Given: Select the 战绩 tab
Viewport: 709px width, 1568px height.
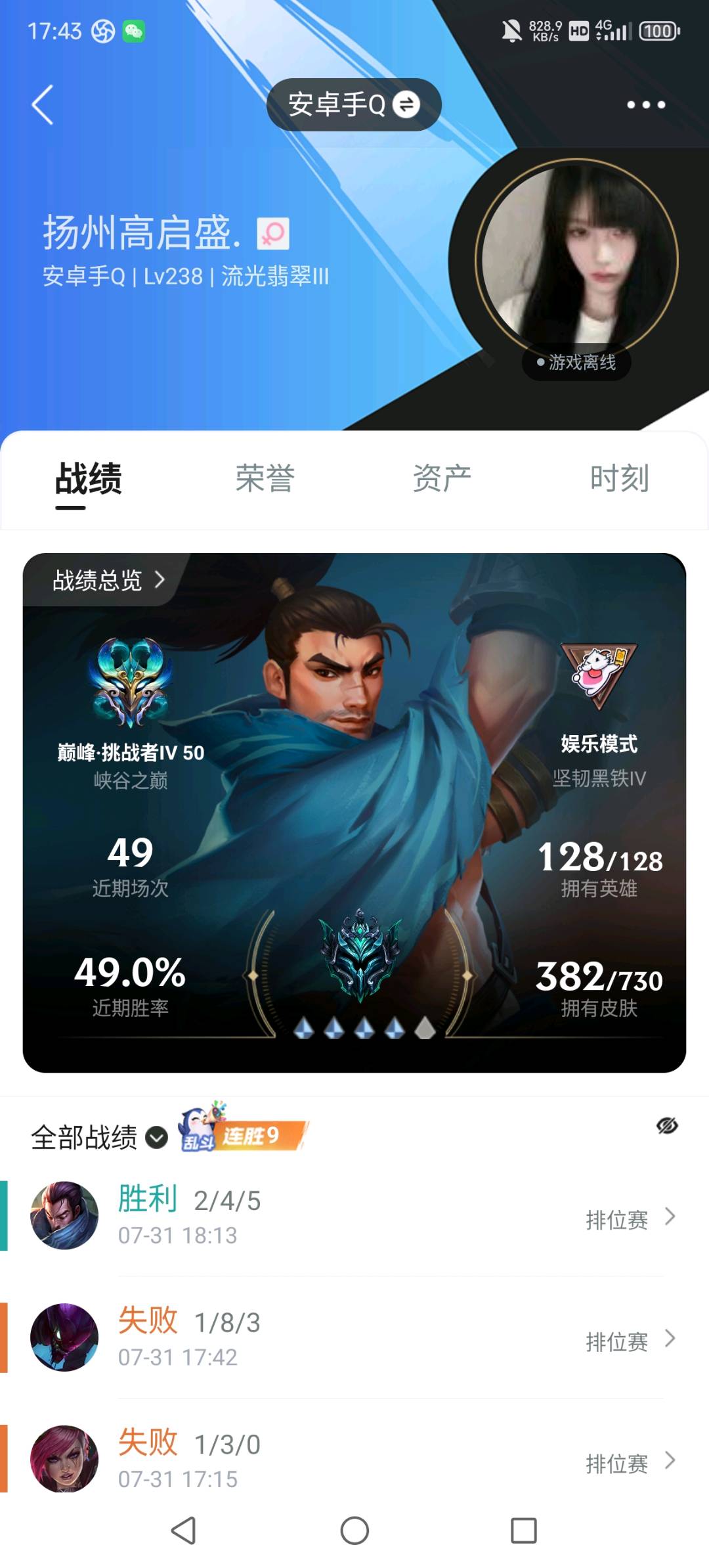Looking at the screenshot, I should point(89,479).
